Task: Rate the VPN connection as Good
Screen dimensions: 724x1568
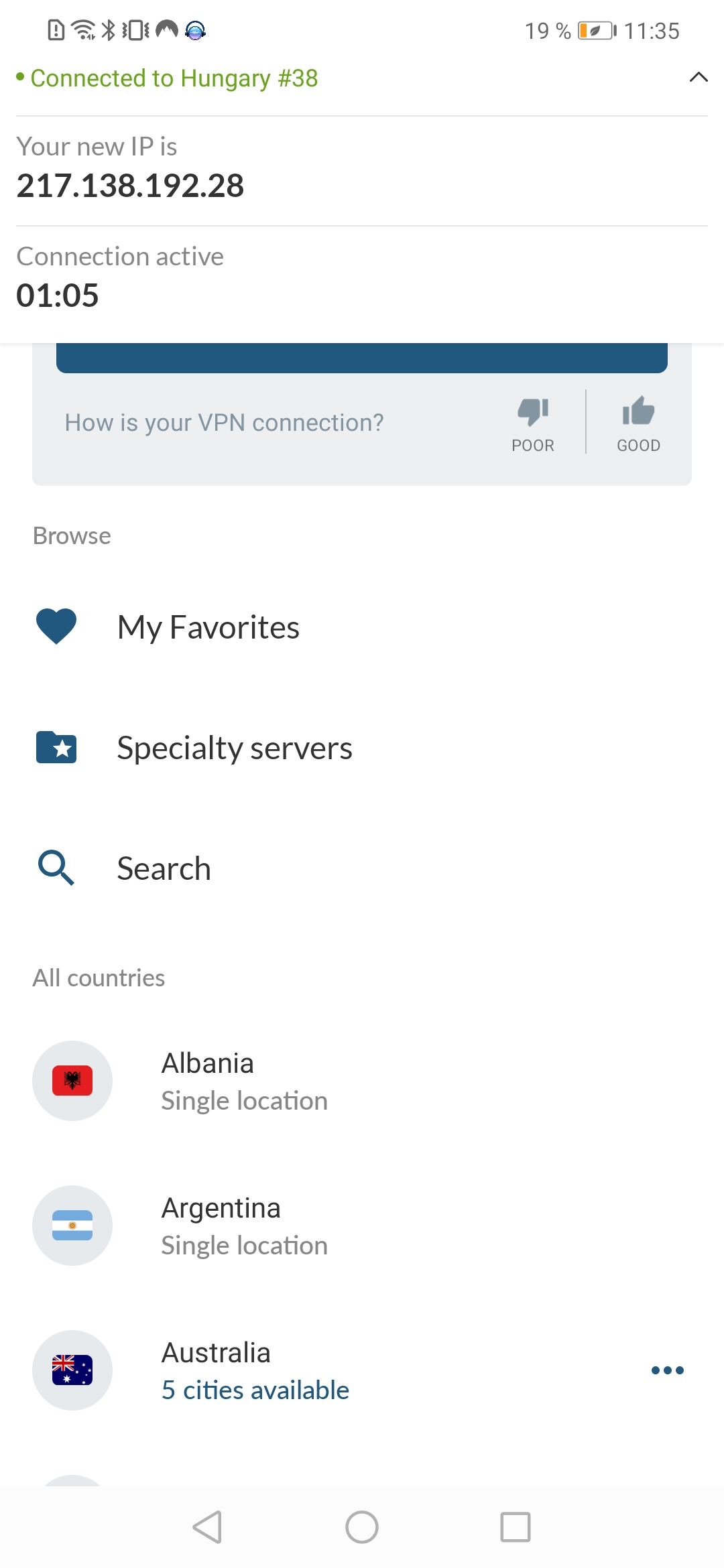Action: point(638,424)
